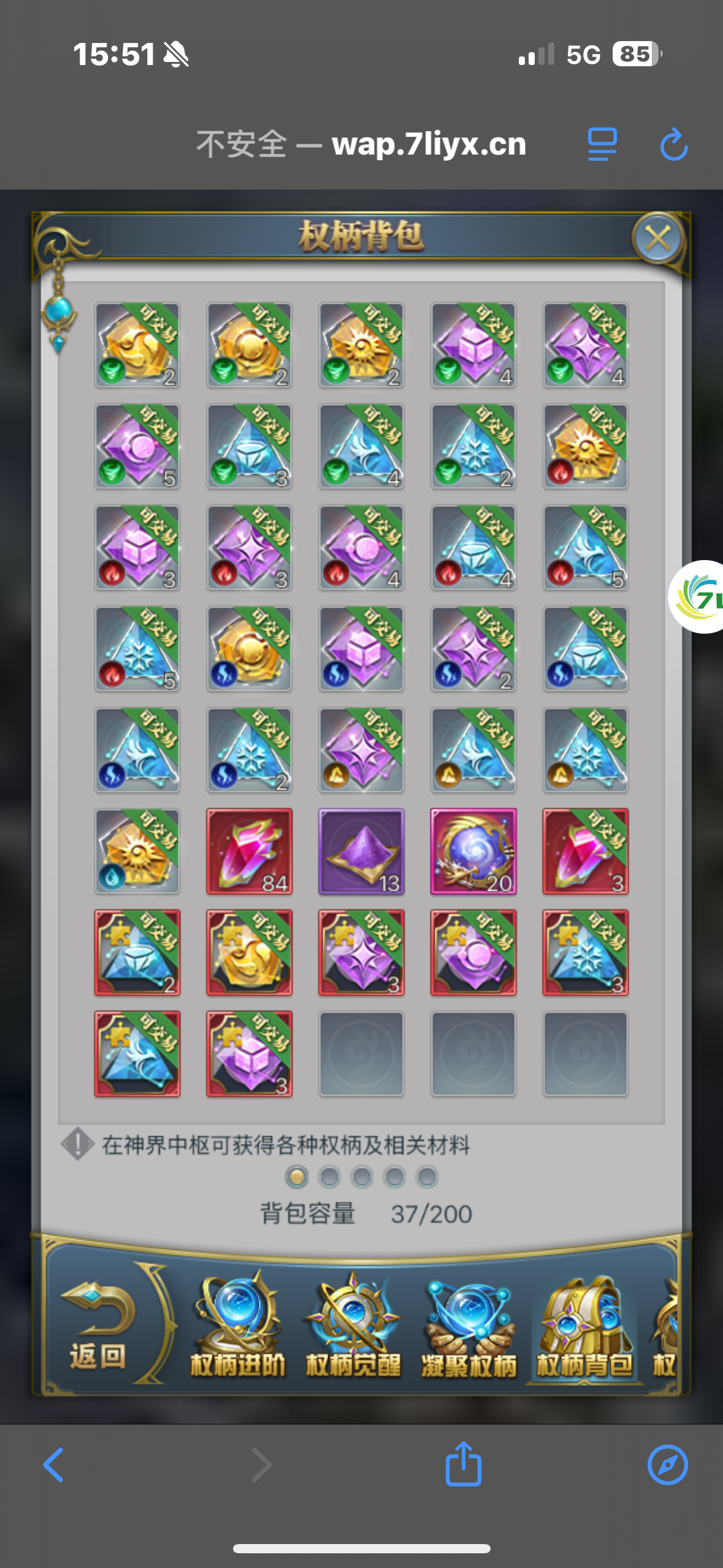The height and width of the screenshot is (1568, 723).
Task: Go back in the browser
Action: point(54,1464)
